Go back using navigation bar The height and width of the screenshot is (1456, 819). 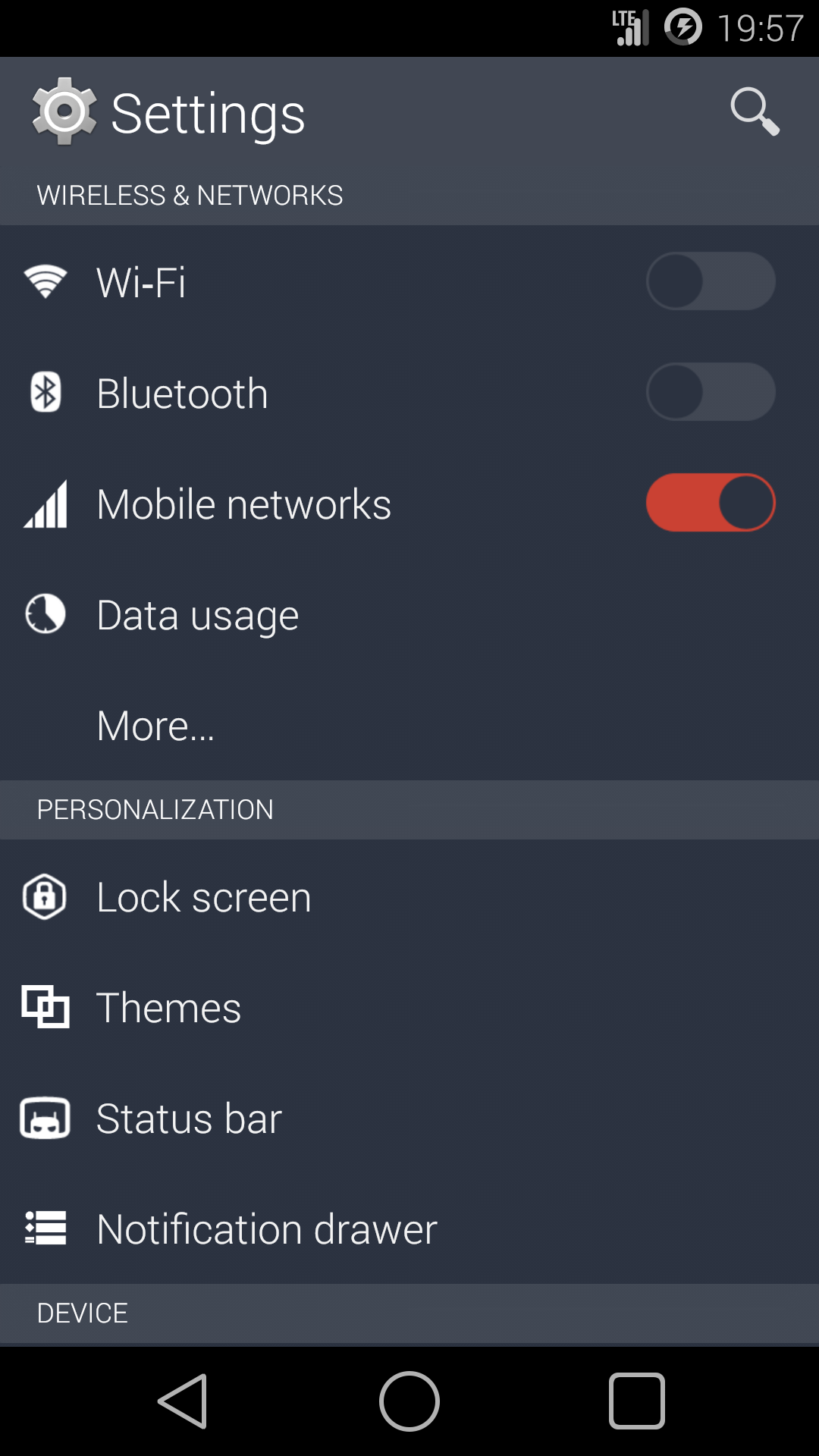(x=183, y=1401)
